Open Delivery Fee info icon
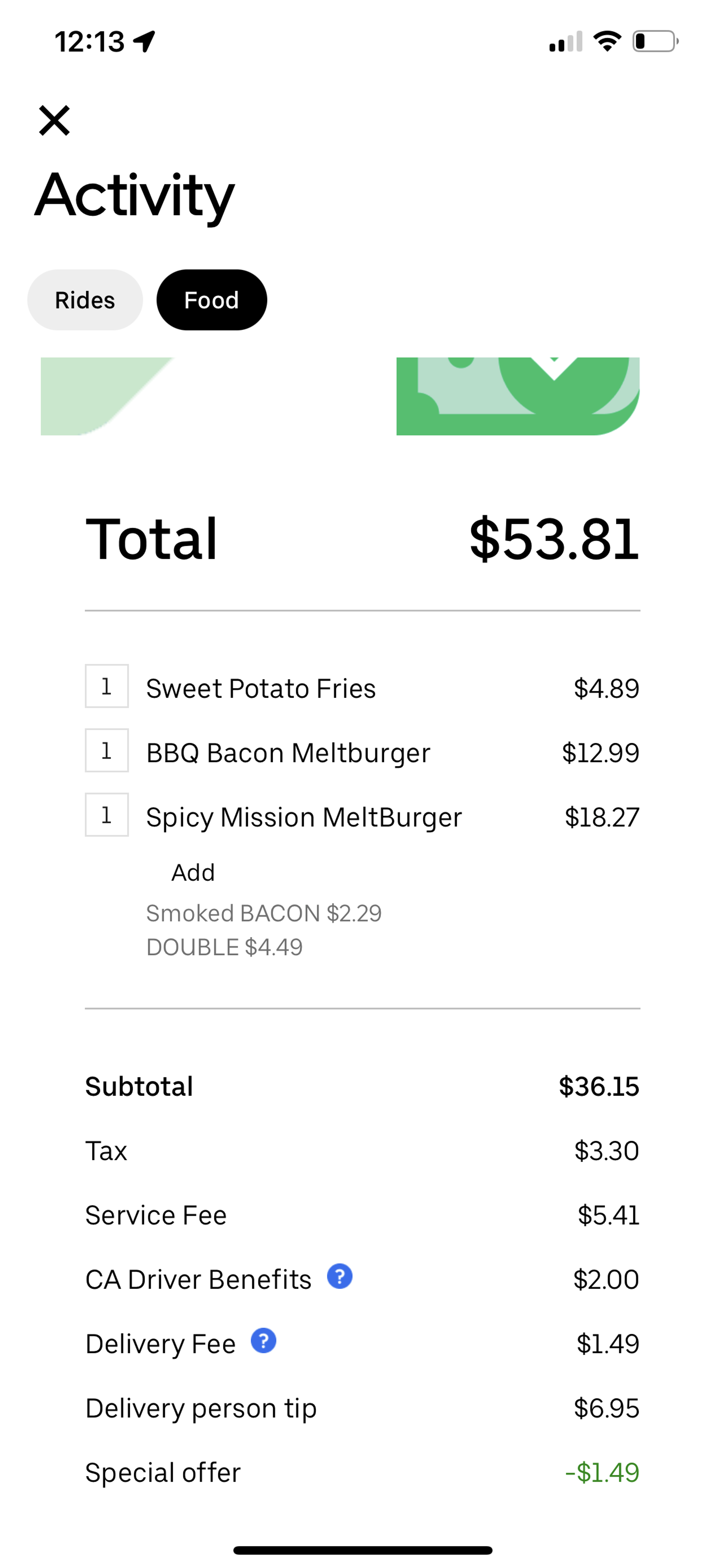 point(264,1341)
